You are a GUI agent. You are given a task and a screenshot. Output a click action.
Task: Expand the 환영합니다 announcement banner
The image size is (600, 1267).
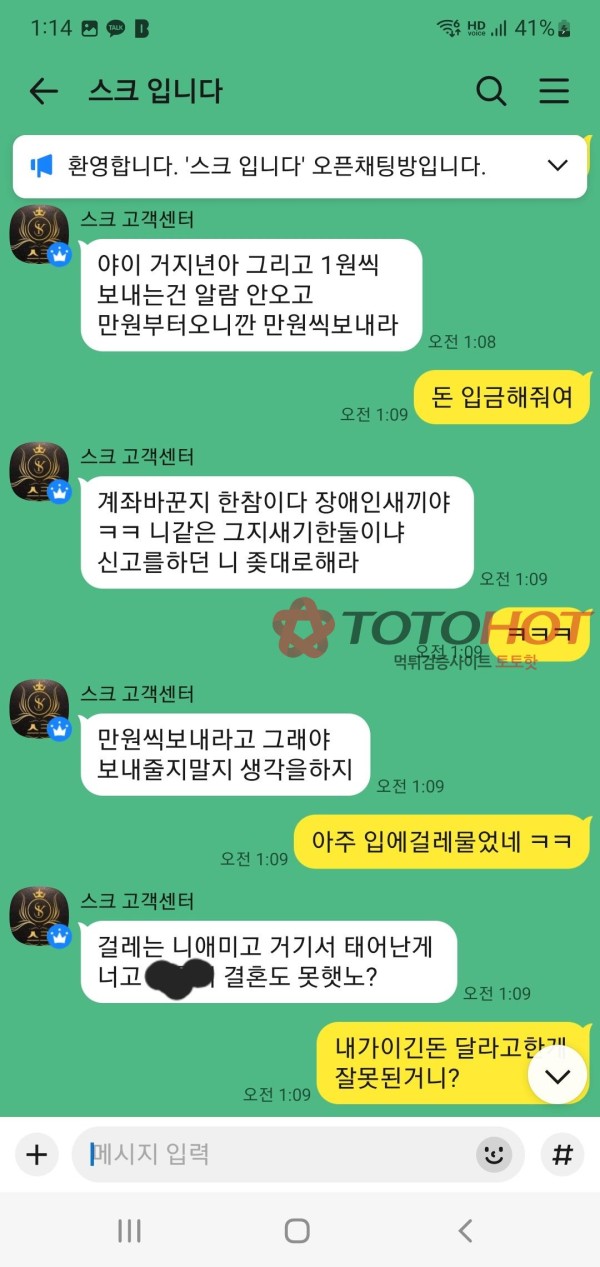tap(558, 166)
